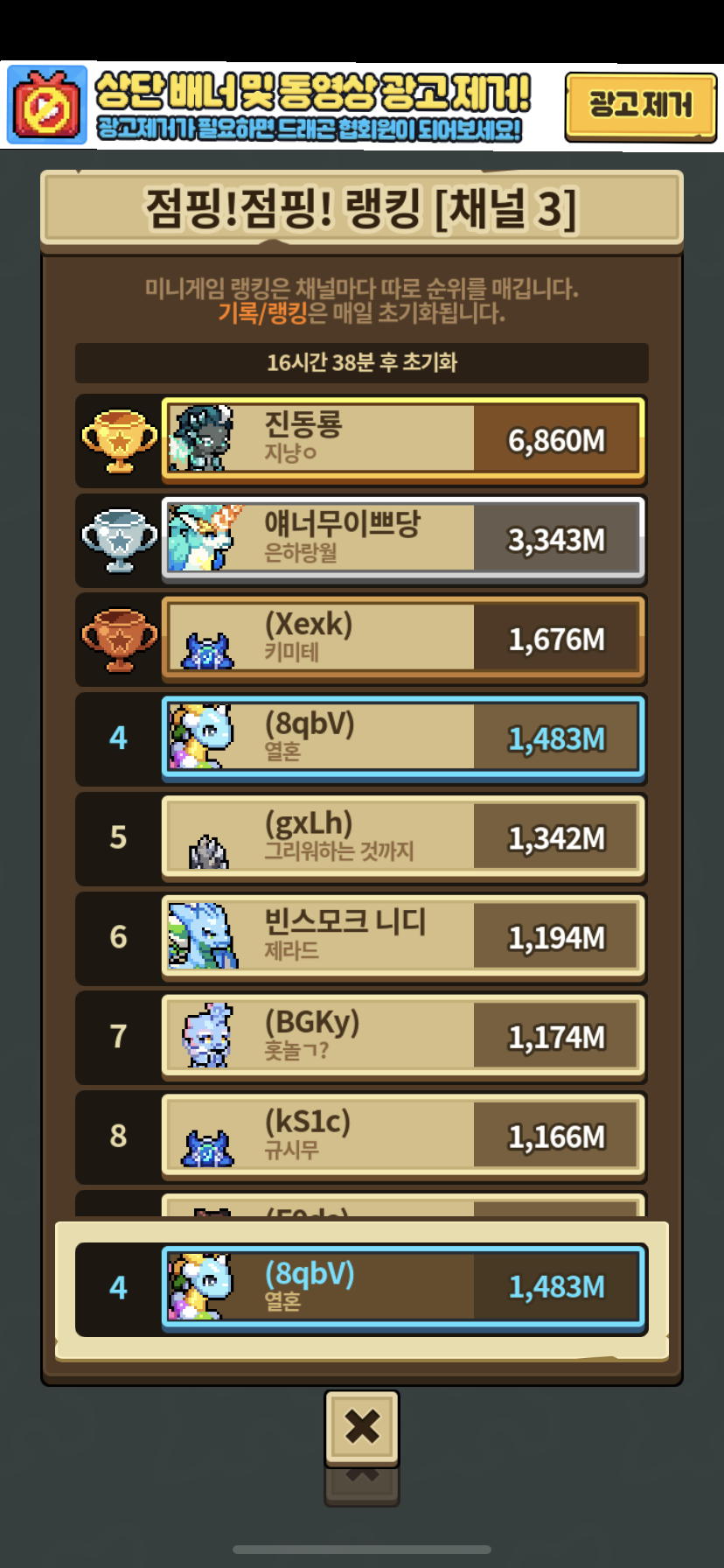Image resolution: width=724 pixels, height=1568 pixels.
Task: Open rank 5 player (gxLh)
Action: 403,837
